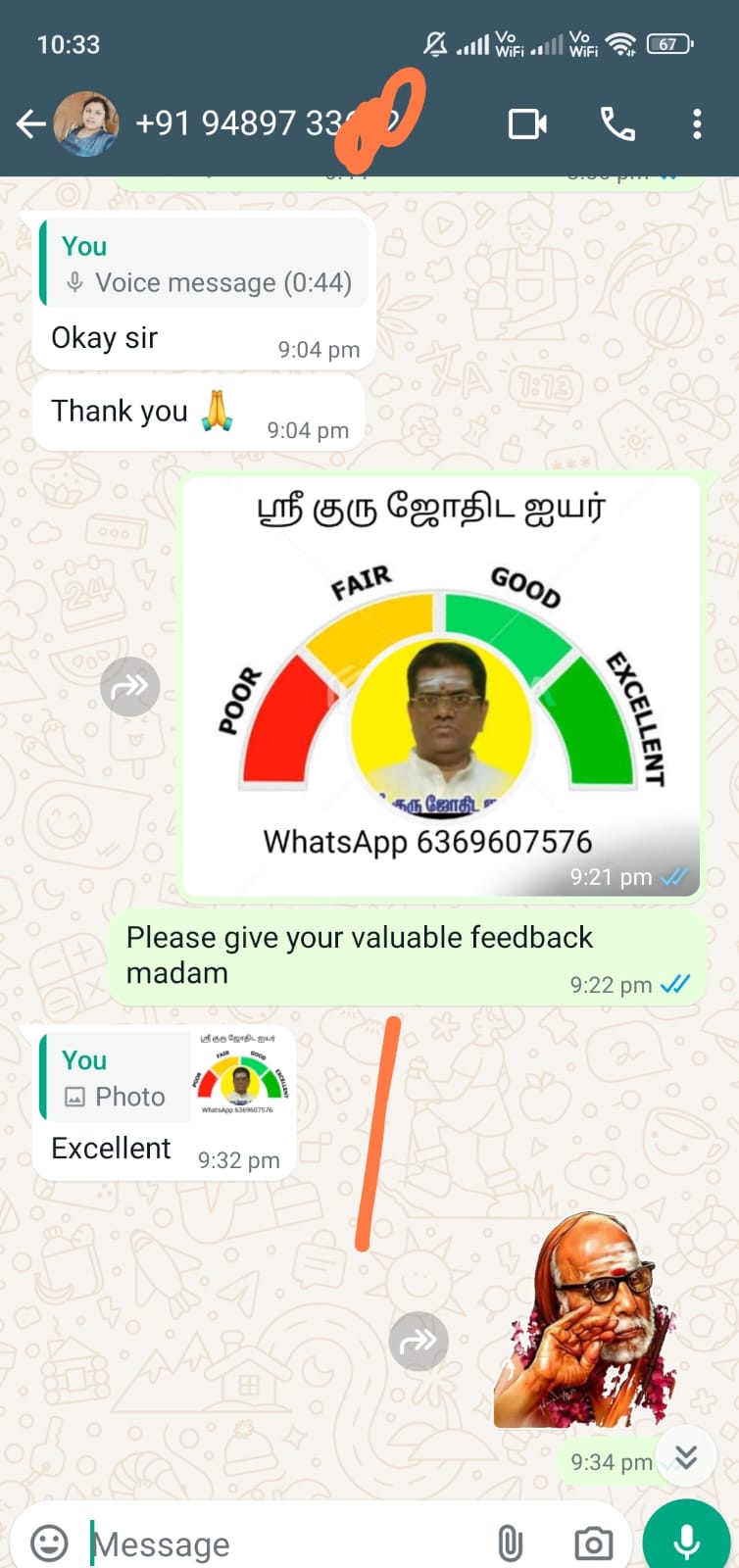Attach a file with the paperclip
Image resolution: width=739 pixels, height=1568 pixels.
510,1543
